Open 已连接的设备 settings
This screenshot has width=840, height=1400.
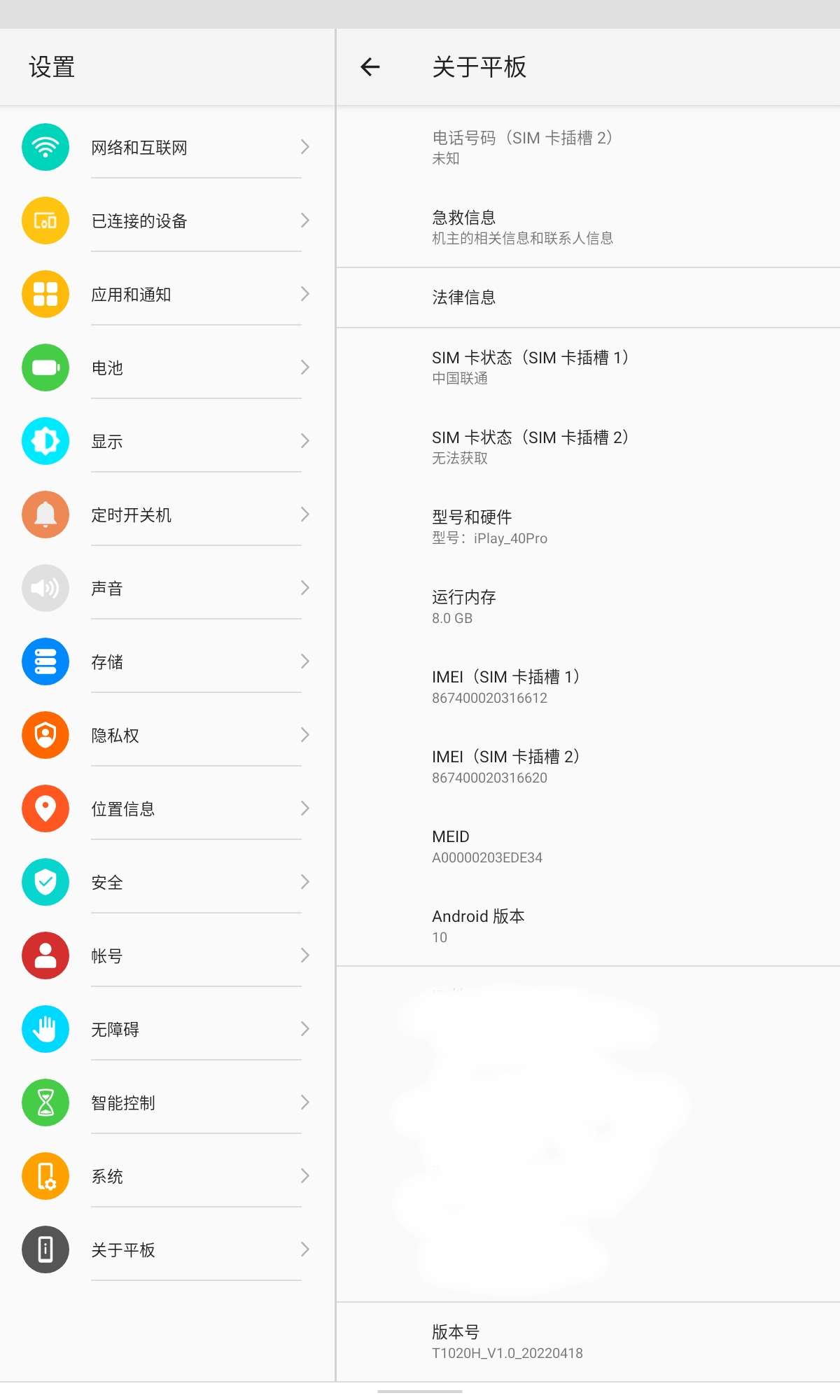[167, 221]
